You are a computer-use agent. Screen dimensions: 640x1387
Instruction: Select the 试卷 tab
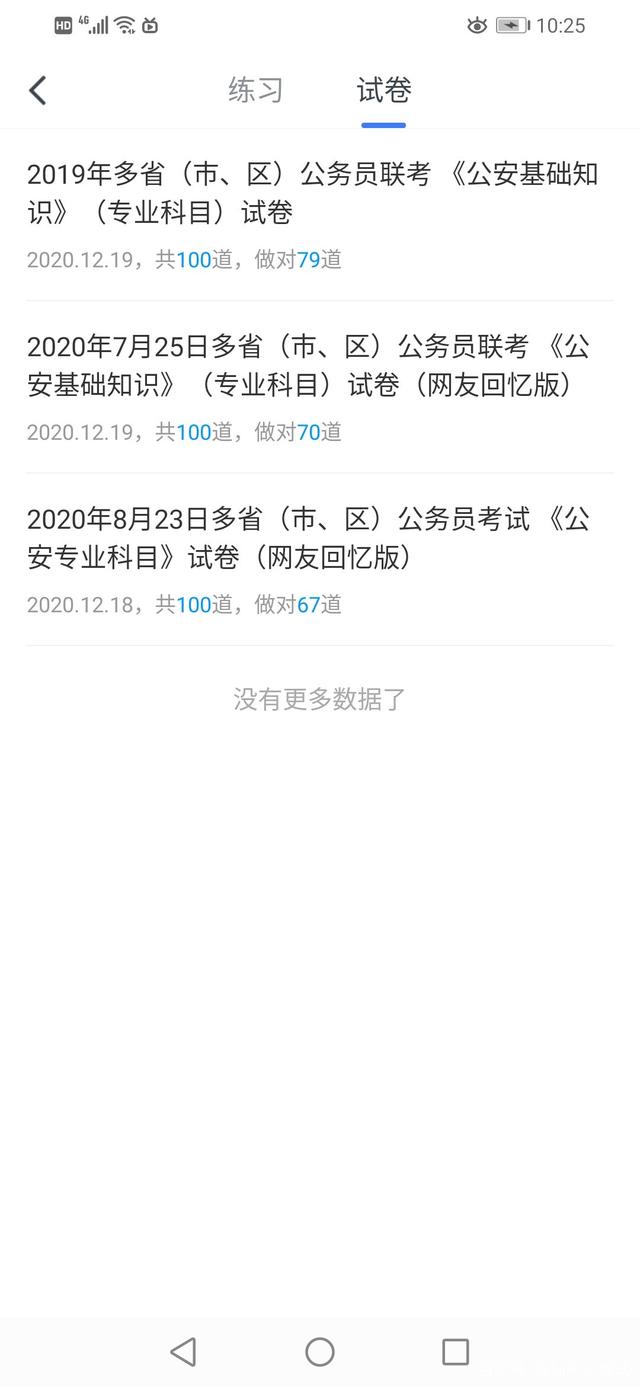click(x=384, y=91)
